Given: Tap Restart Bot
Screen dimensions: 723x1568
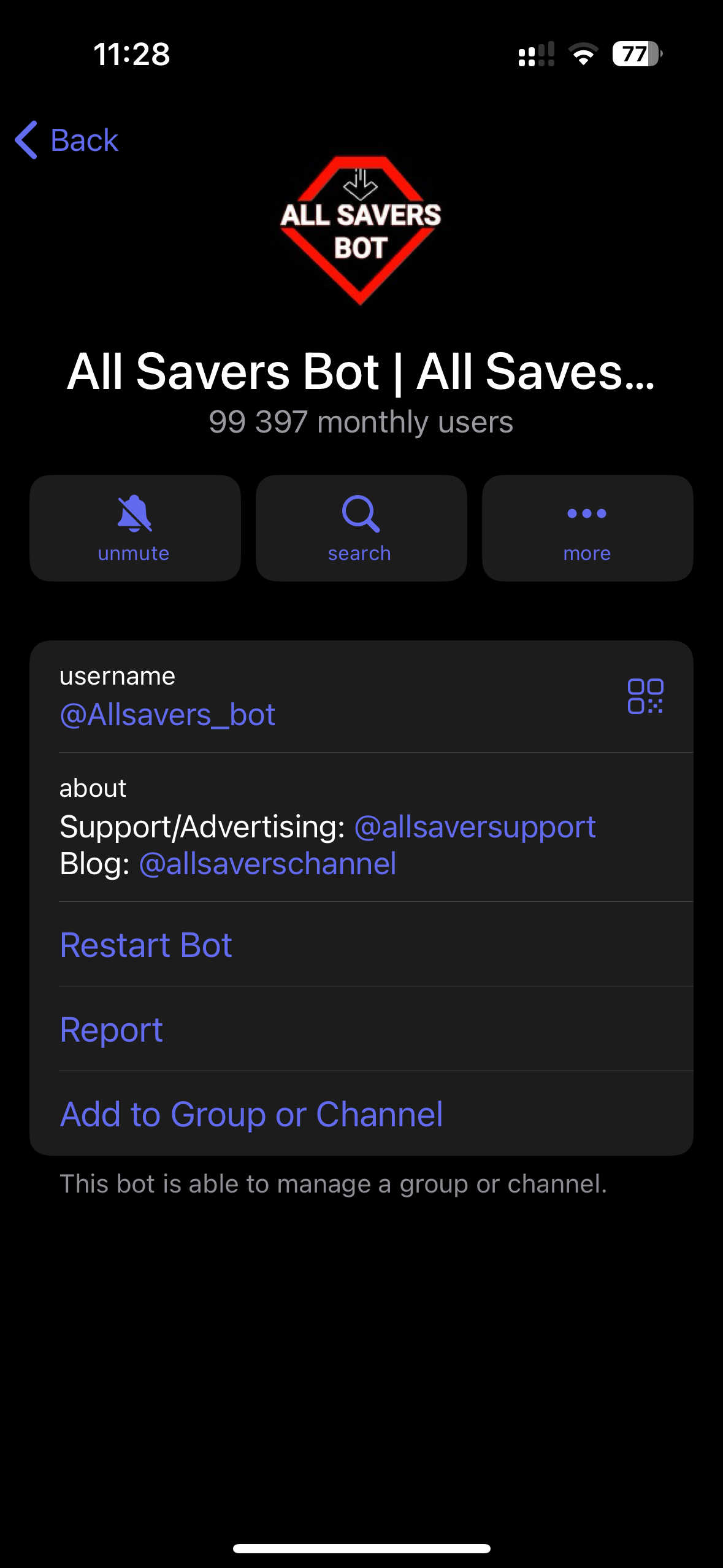Looking at the screenshot, I should 146,945.
